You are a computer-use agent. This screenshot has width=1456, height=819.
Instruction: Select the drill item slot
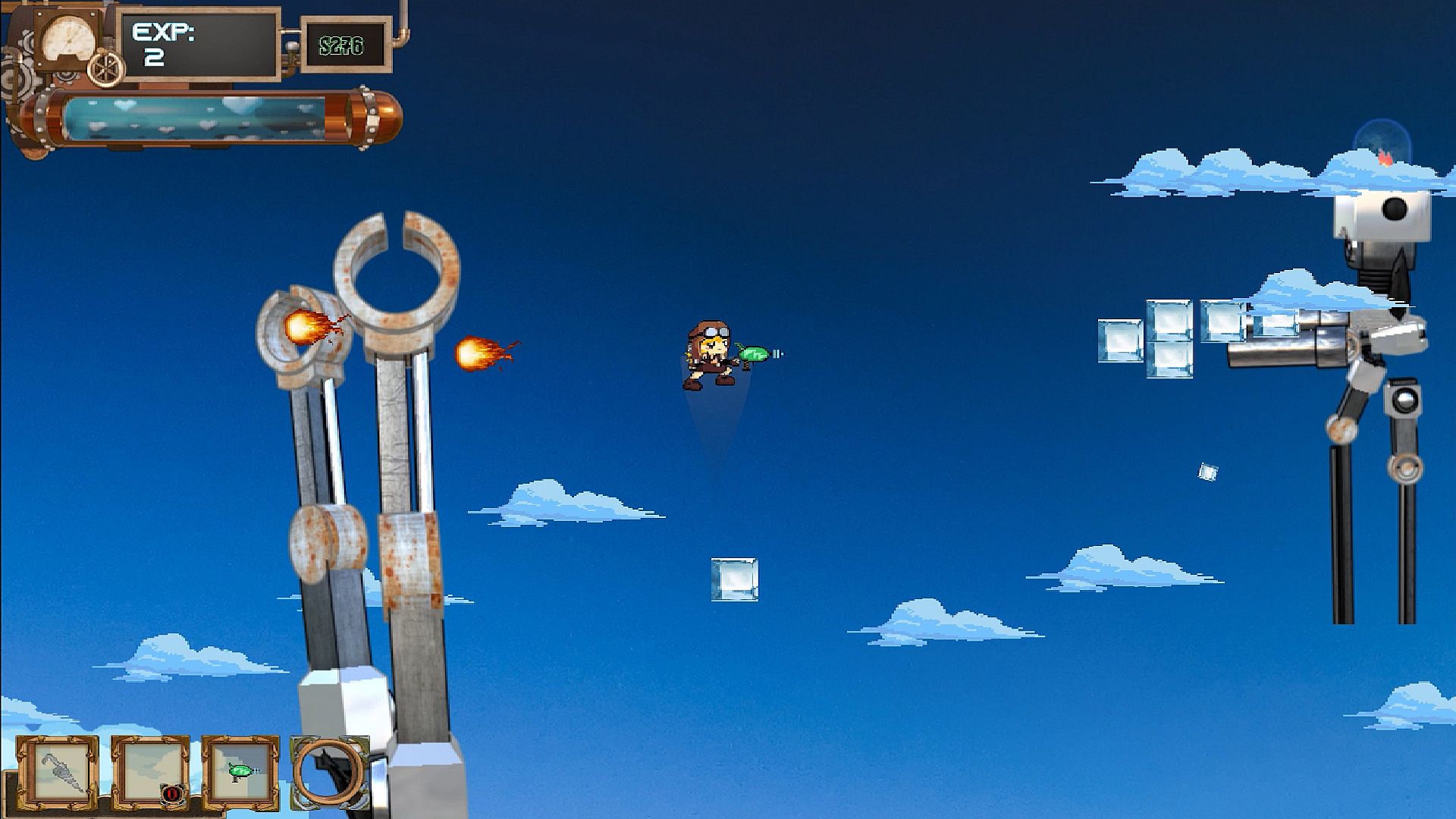pos(58,773)
